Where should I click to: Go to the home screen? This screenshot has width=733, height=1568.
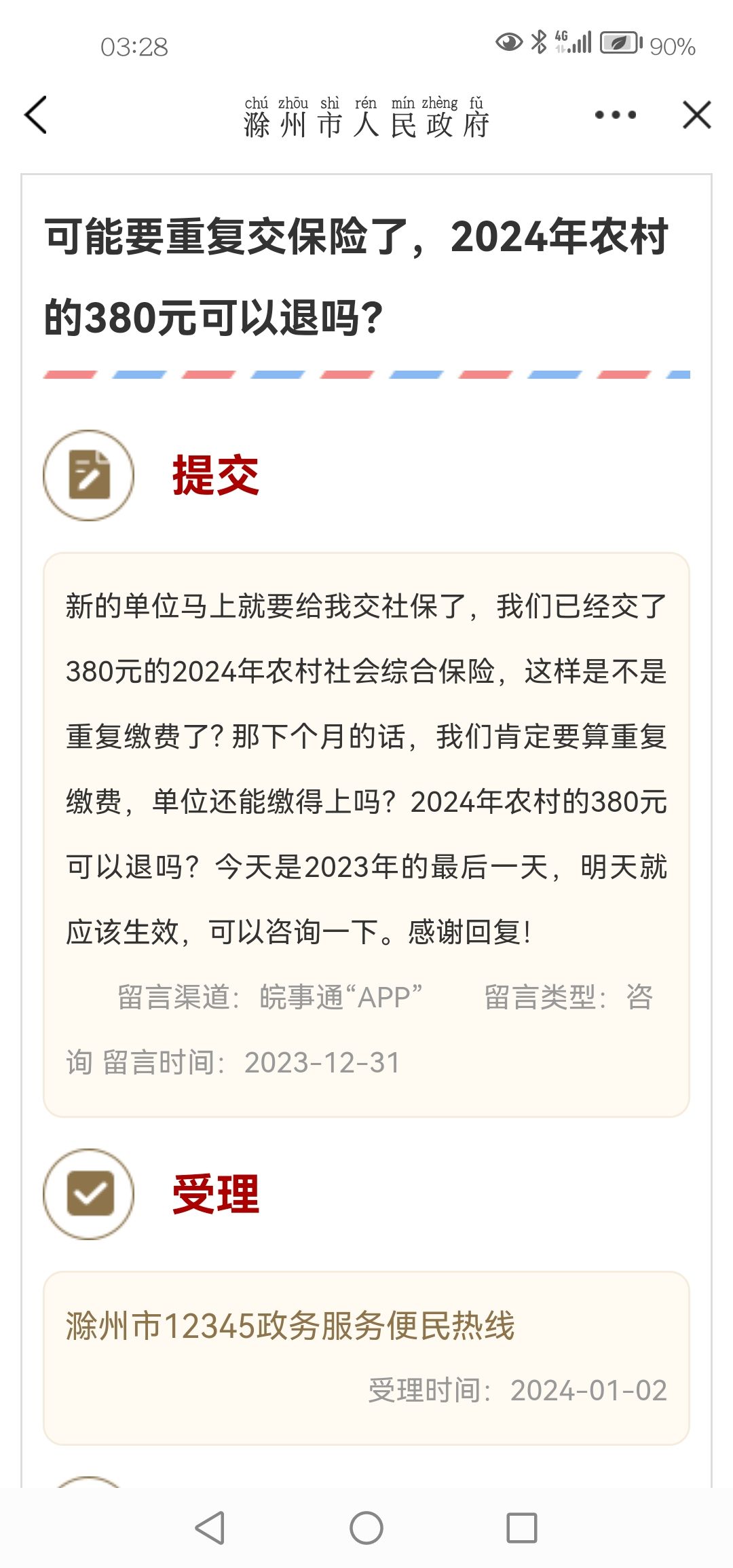[366, 1528]
